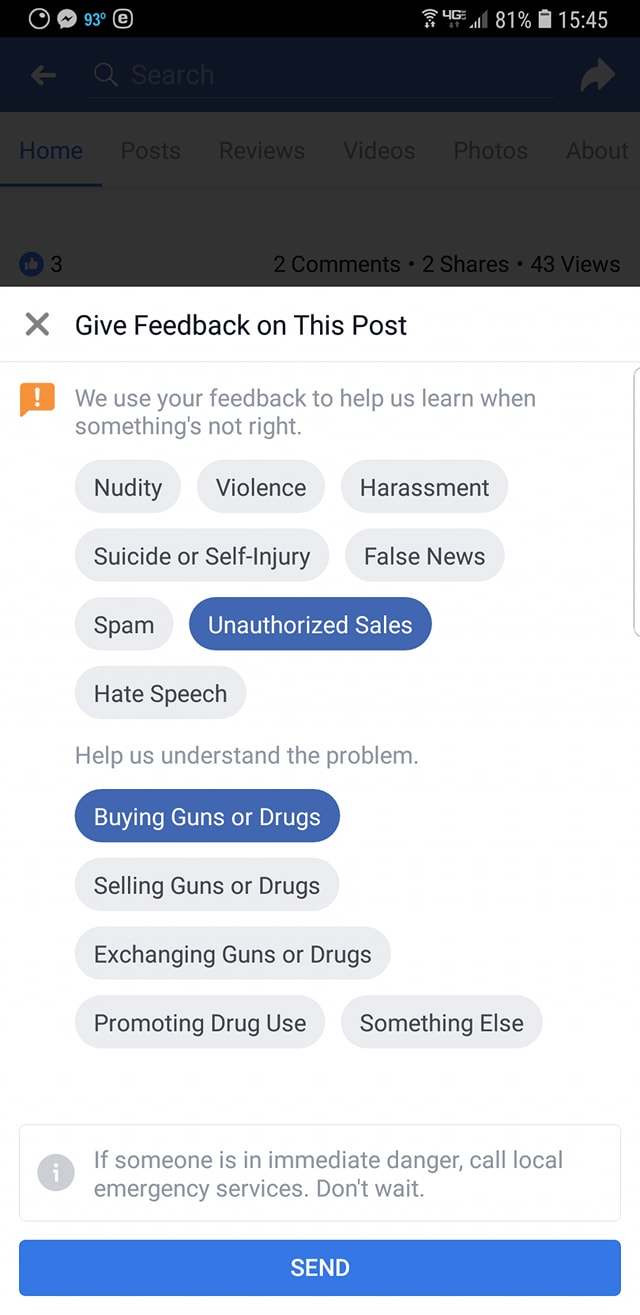Select the Nudity chip
Screen dimensions: 640x1315
tap(128, 487)
